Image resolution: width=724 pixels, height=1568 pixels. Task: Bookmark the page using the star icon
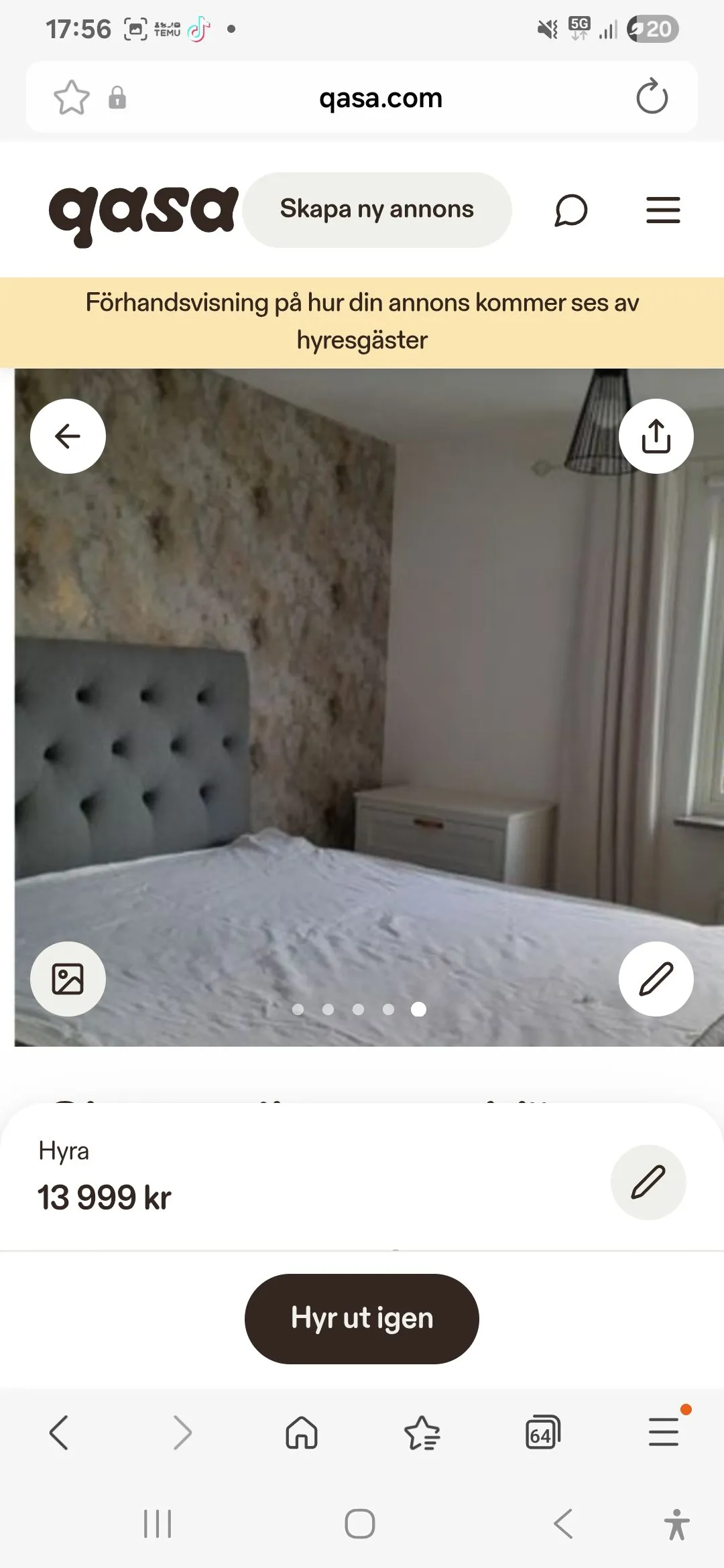click(72, 97)
